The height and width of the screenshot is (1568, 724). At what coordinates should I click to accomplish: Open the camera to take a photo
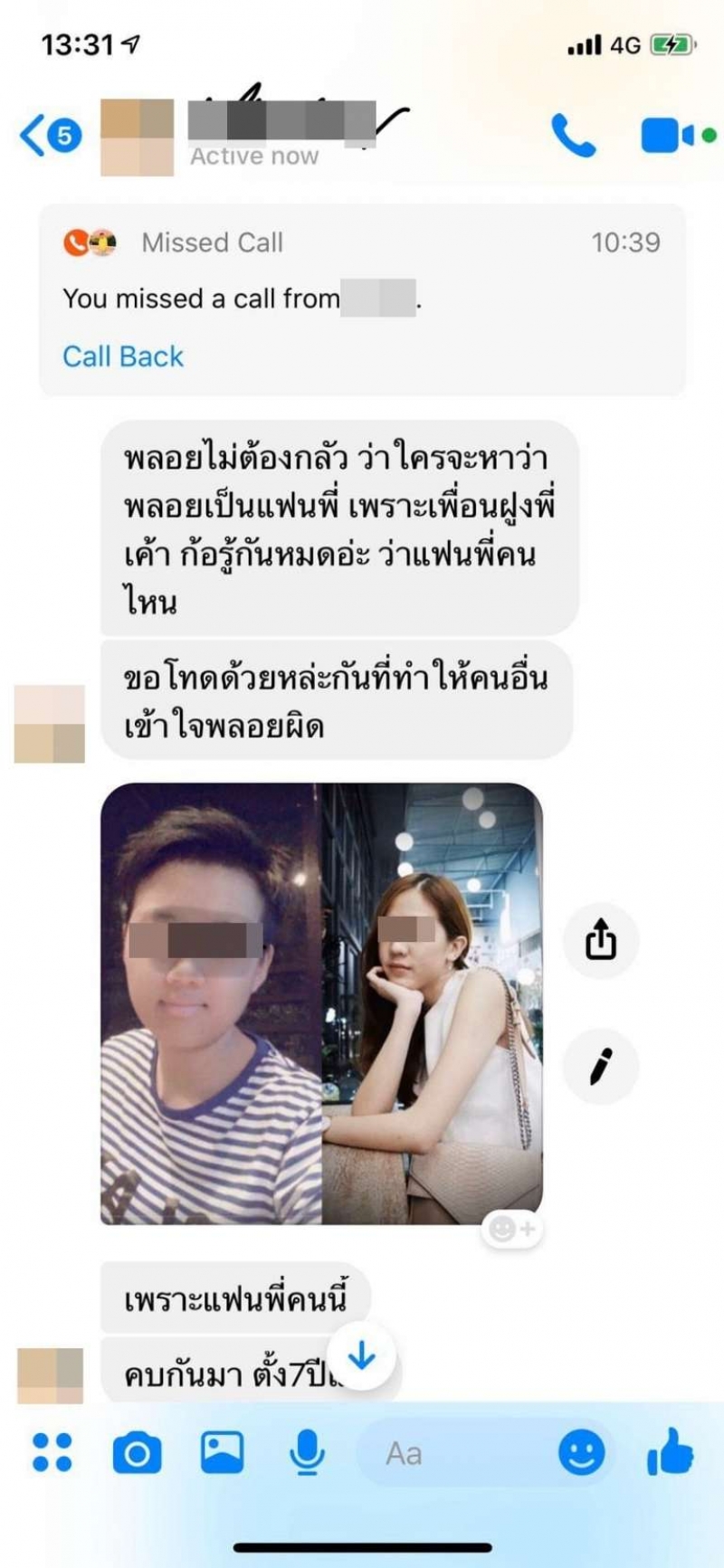pyautogui.click(x=138, y=1453)
